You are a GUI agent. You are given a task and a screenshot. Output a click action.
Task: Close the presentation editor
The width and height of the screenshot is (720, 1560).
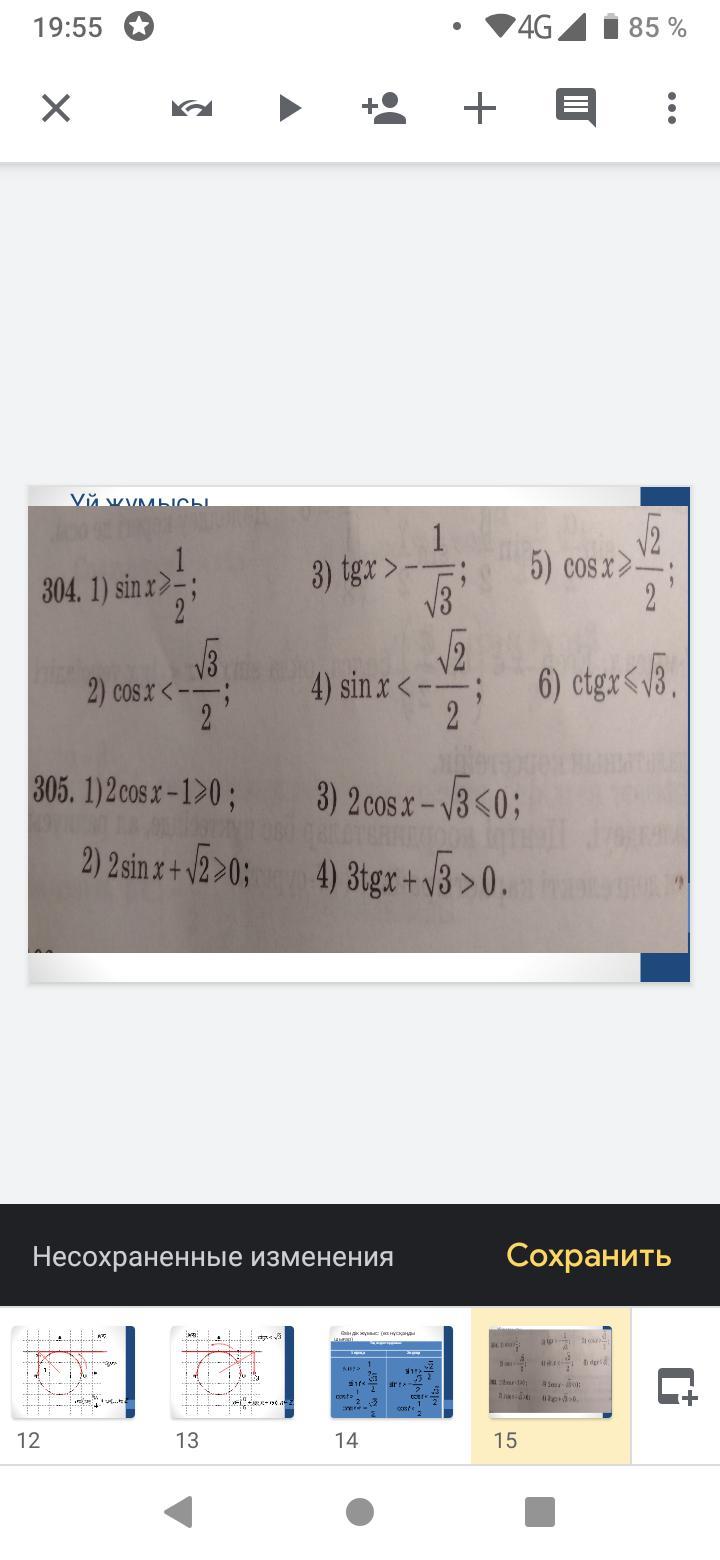click(x=56, y=108)
